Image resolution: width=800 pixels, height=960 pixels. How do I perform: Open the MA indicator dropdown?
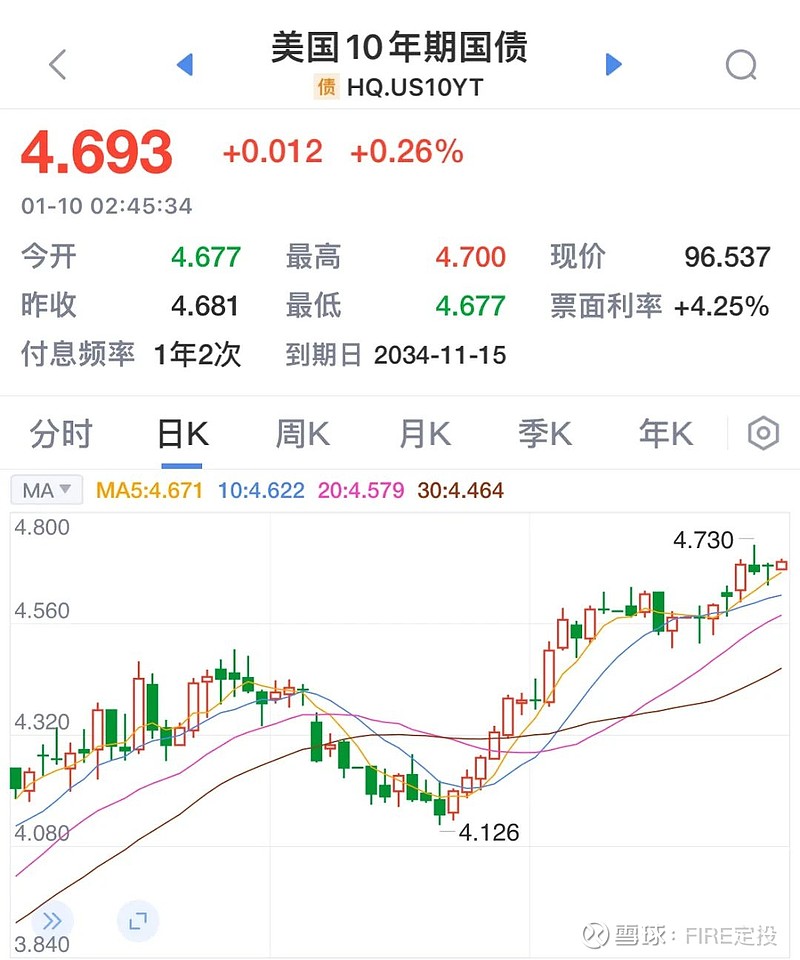[47, 491]
